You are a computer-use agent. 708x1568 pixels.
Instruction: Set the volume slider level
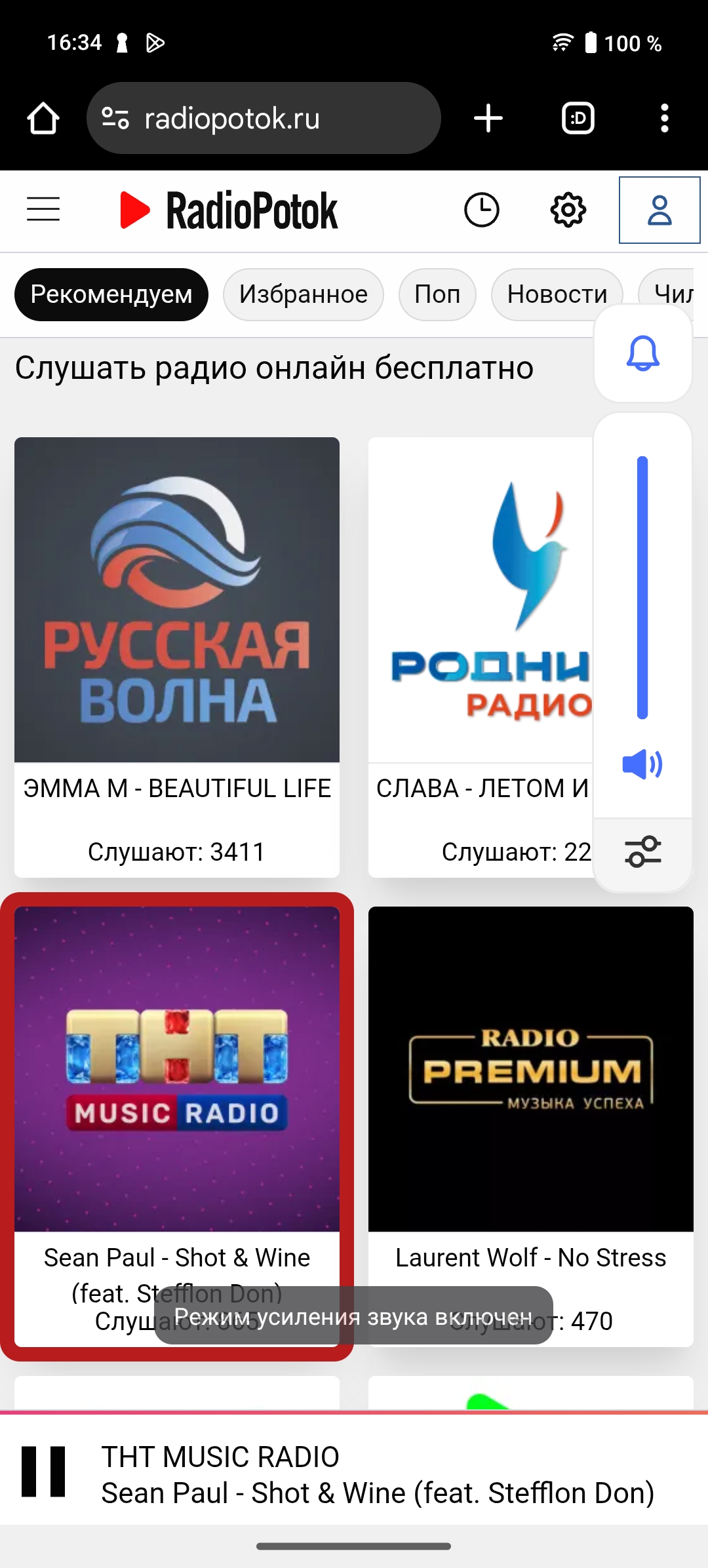[x=642, y=587]
